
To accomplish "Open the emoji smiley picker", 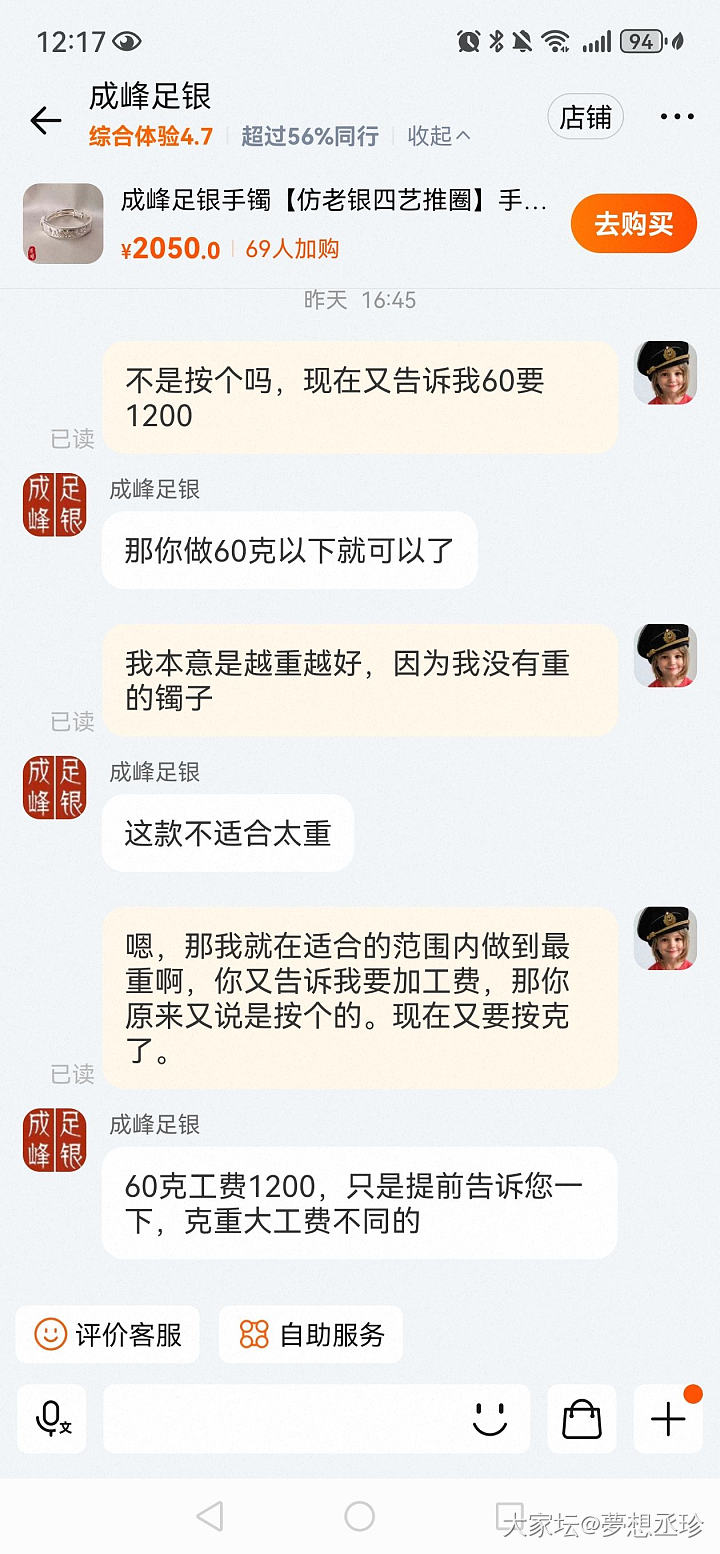I will pos(490,1418).
